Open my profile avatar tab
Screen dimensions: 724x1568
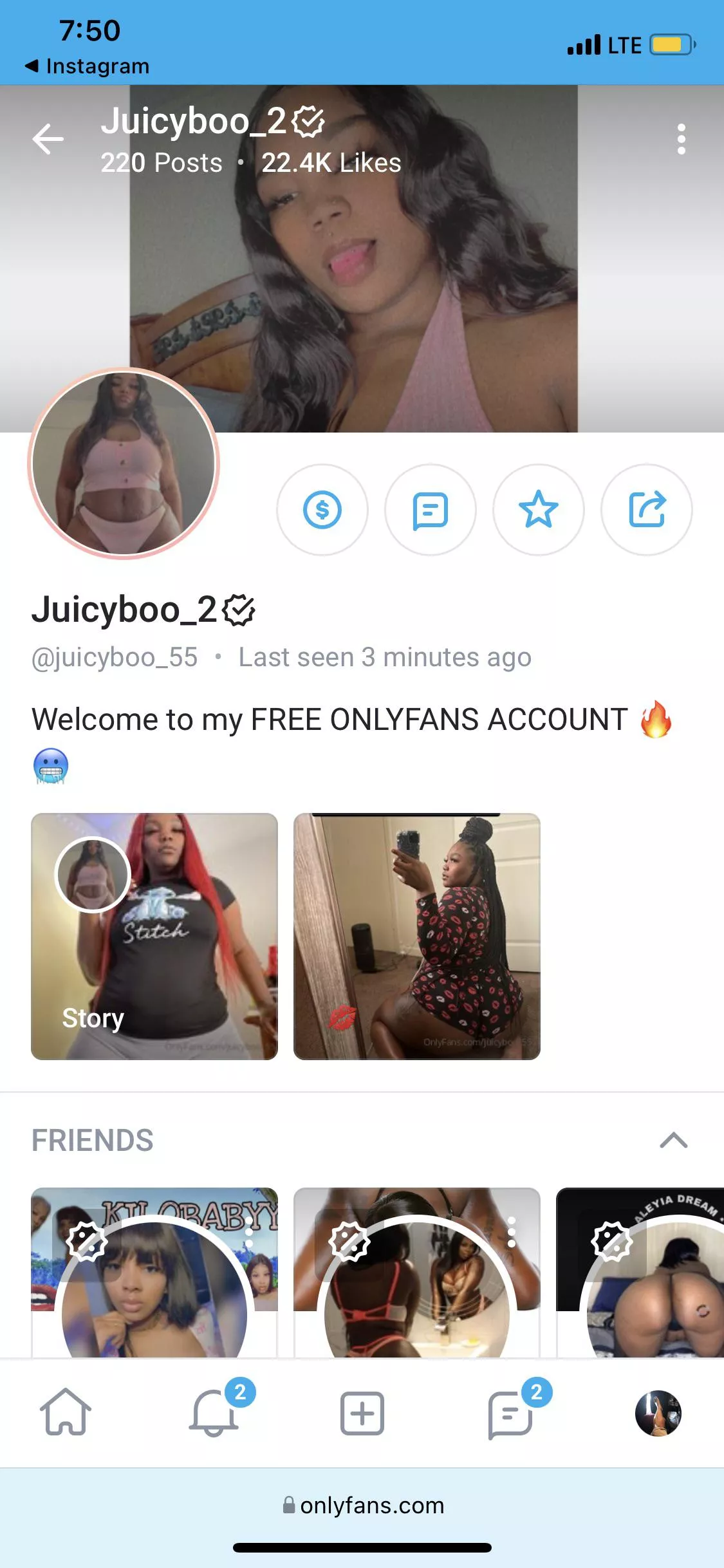[658, 1413]
